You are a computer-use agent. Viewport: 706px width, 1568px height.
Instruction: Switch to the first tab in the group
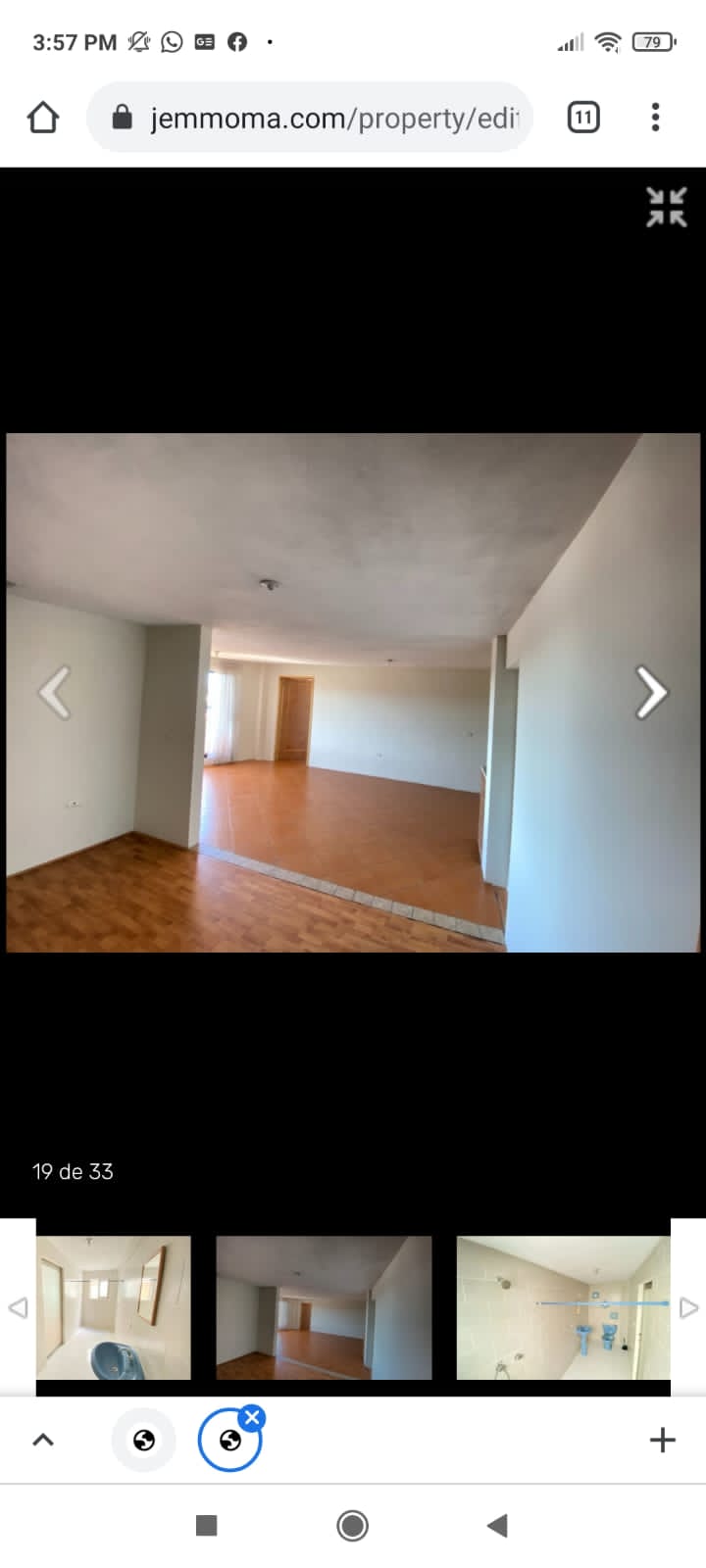[144, 1440]
